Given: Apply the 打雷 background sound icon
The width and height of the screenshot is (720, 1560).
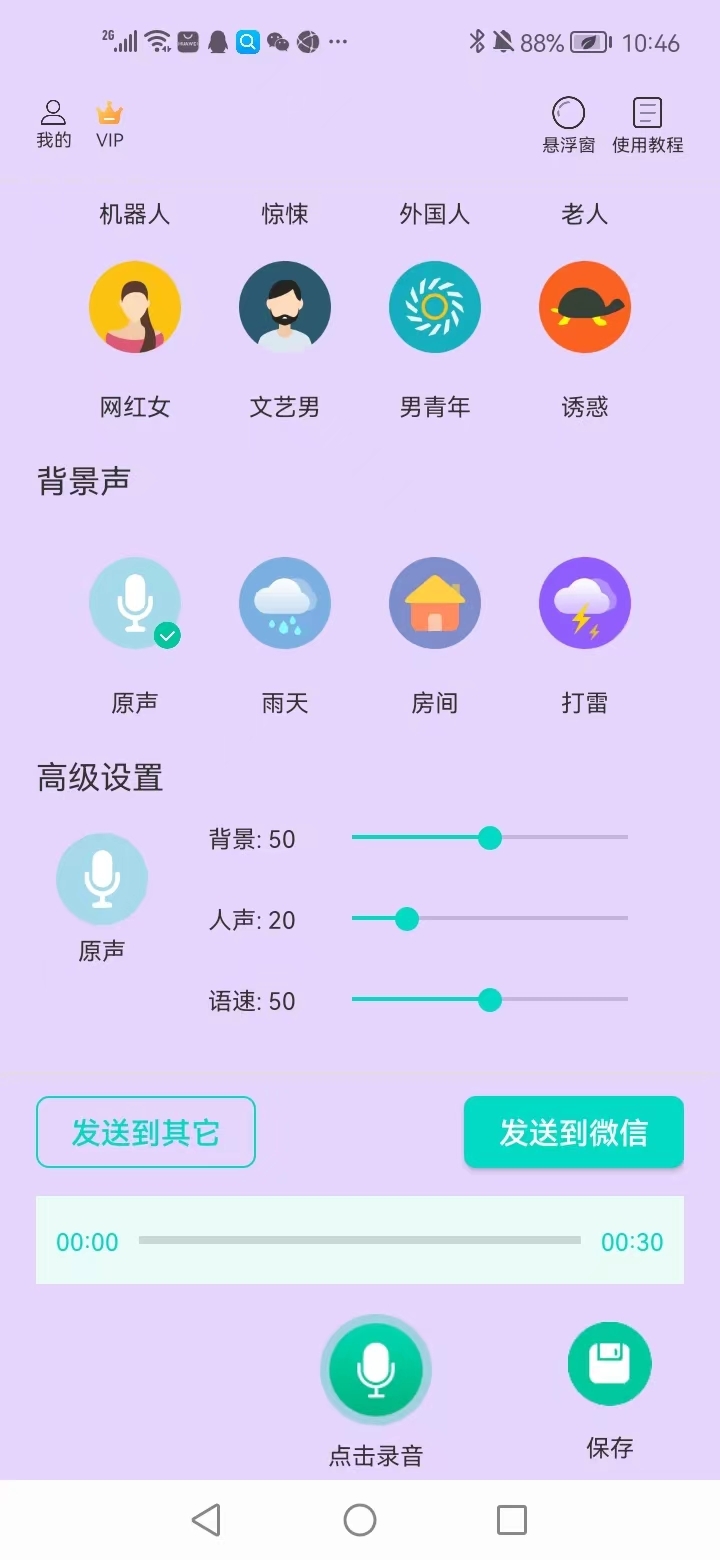Looking at the screenshot, I should pyautogui.click(x=585, y=603).
